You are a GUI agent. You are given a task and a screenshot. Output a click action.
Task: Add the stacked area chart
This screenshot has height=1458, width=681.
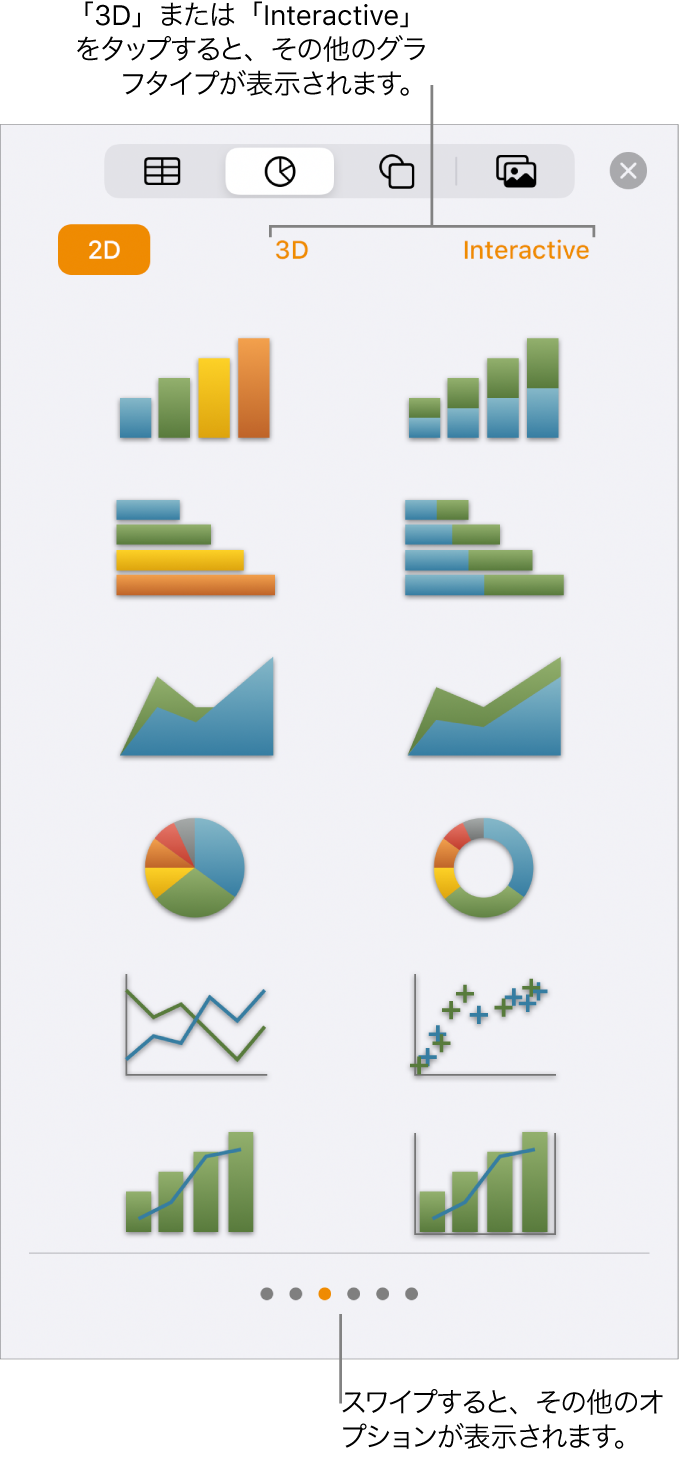pos(484,707)
